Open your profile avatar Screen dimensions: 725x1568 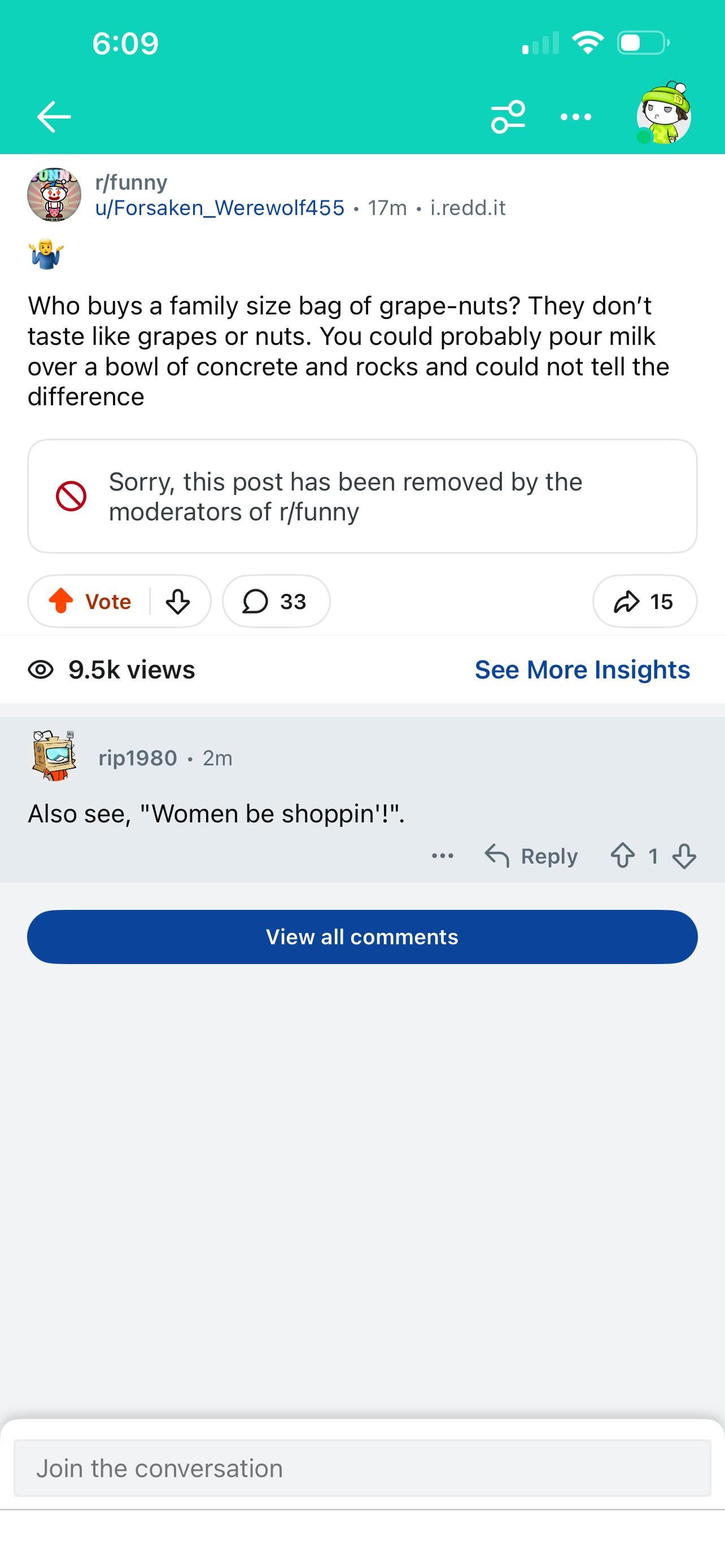coord(663,115)
